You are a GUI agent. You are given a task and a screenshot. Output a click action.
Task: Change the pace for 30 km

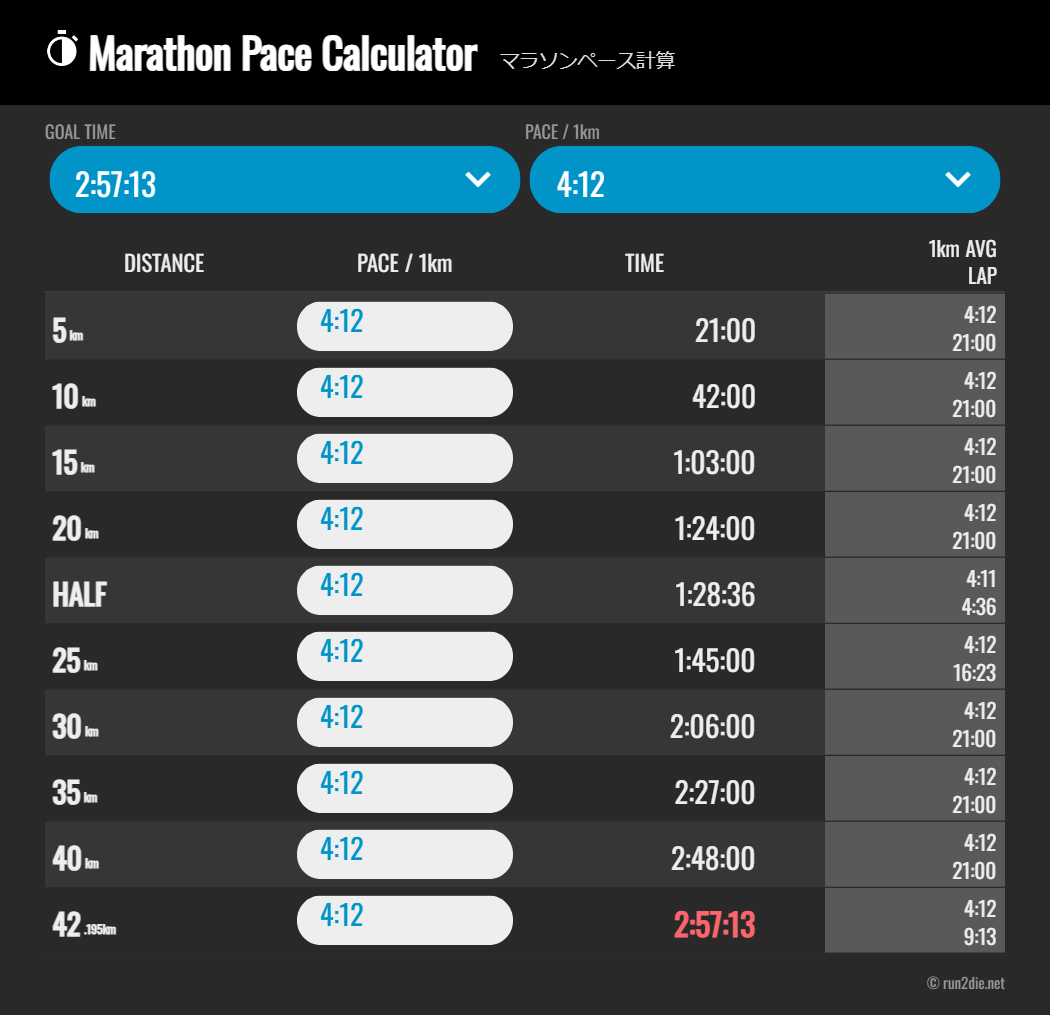(x=404, y=722)
